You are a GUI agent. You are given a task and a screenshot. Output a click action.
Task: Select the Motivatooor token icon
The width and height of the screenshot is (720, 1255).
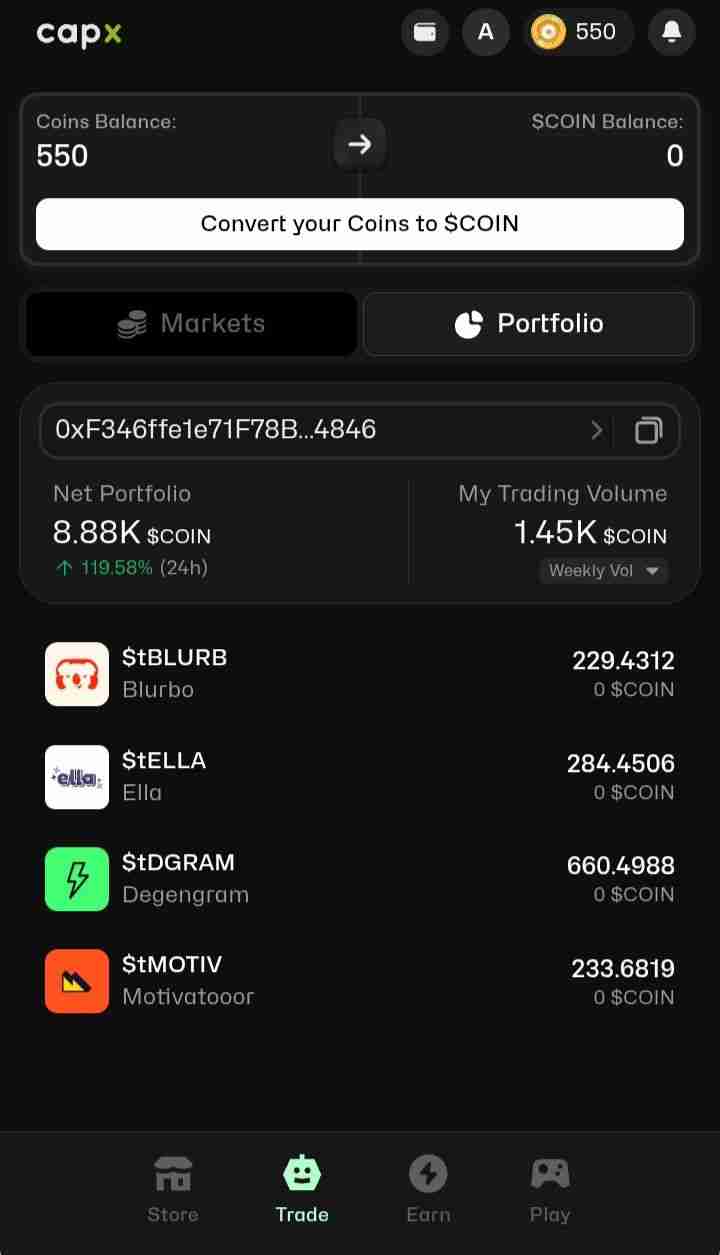[x=77, y=981]
